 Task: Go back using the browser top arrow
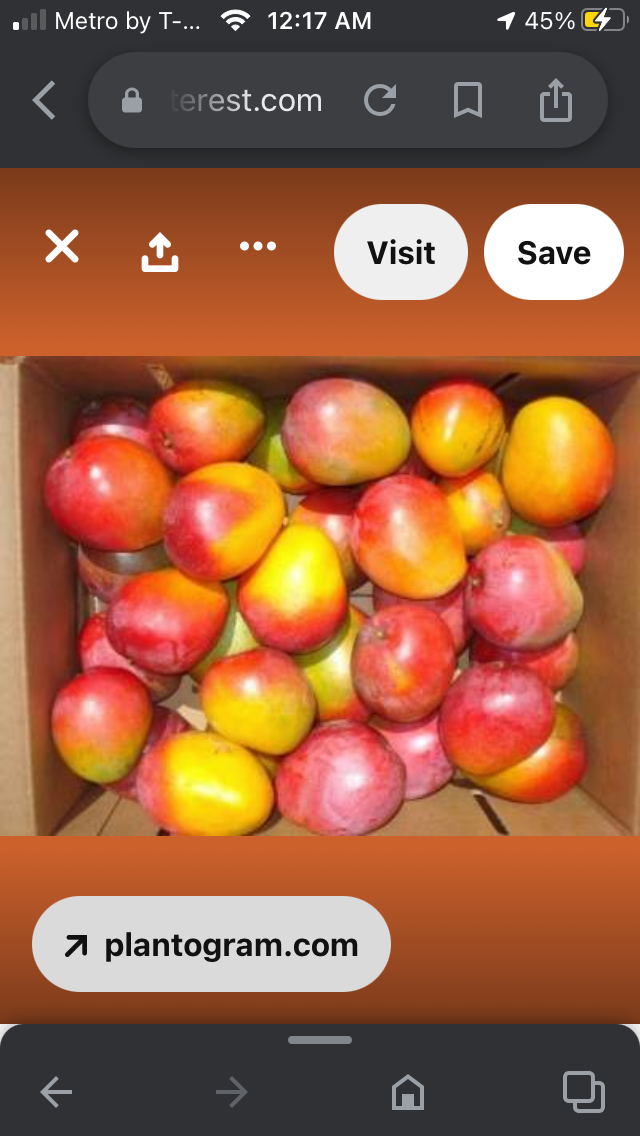(44, 101)
